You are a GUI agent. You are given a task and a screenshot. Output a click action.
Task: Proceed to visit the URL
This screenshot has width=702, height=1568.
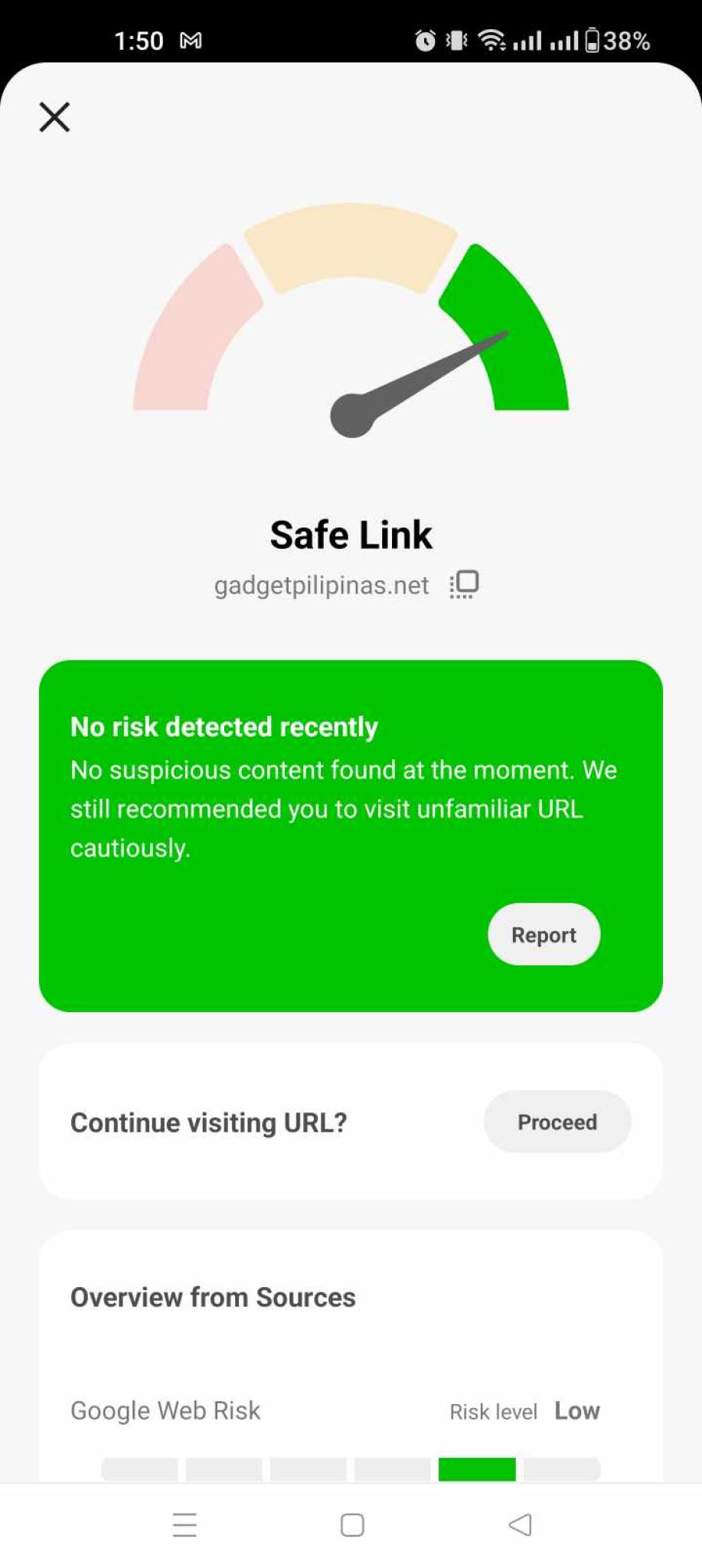557,1122
